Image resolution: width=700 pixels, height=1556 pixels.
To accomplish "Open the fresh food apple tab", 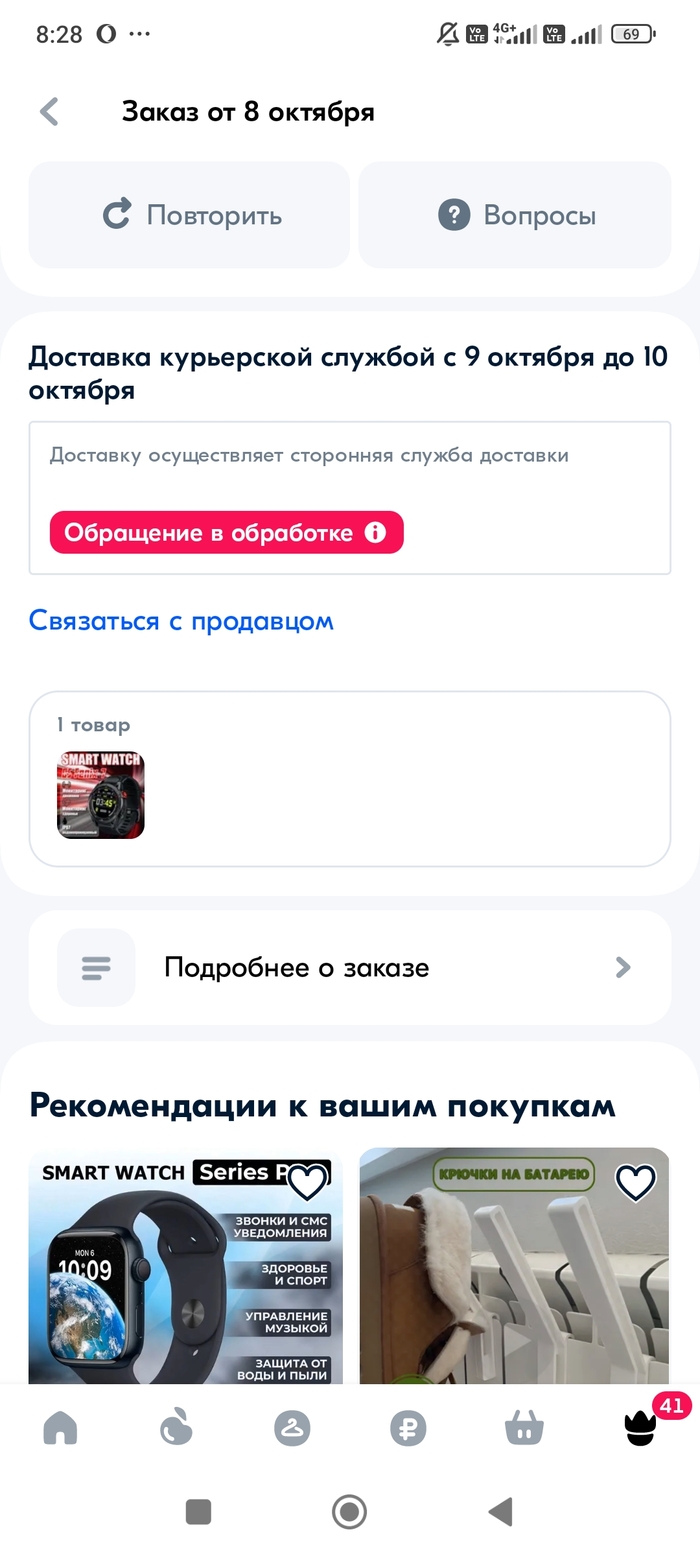I will [176, 1428].
